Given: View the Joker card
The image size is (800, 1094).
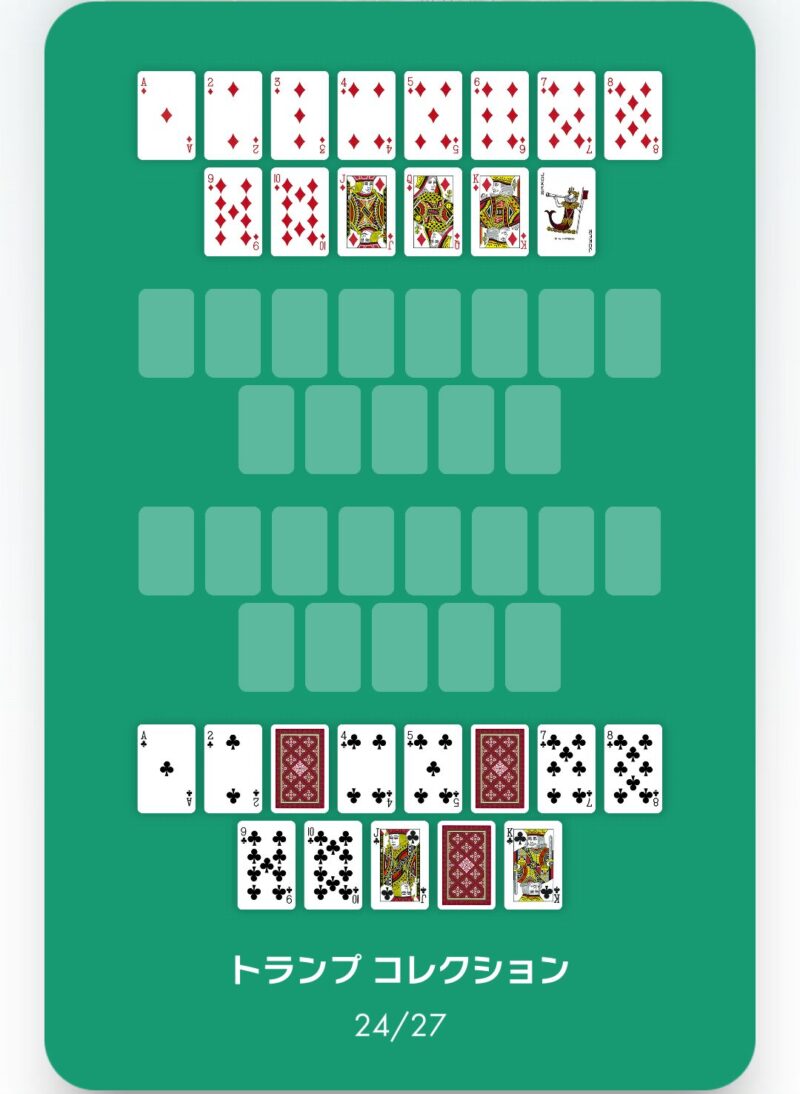Looking at the screenshot, I should pos(566,211).
